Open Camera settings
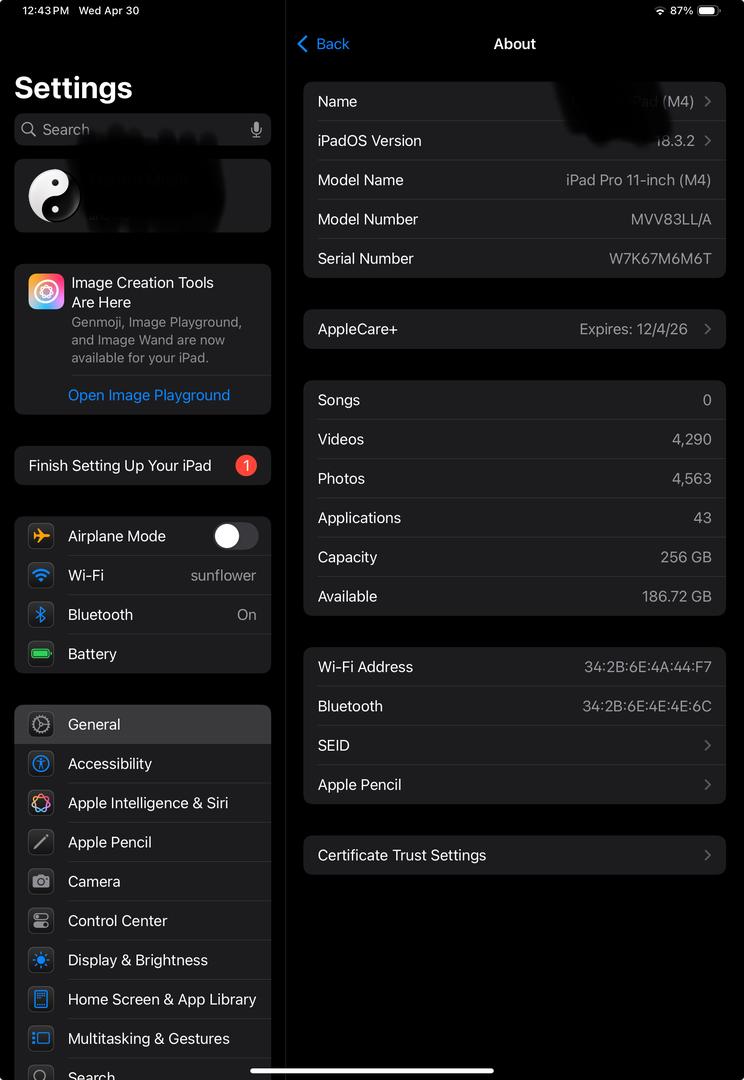This screenshot has width=744, height=1080. click(x=142, y=882)
